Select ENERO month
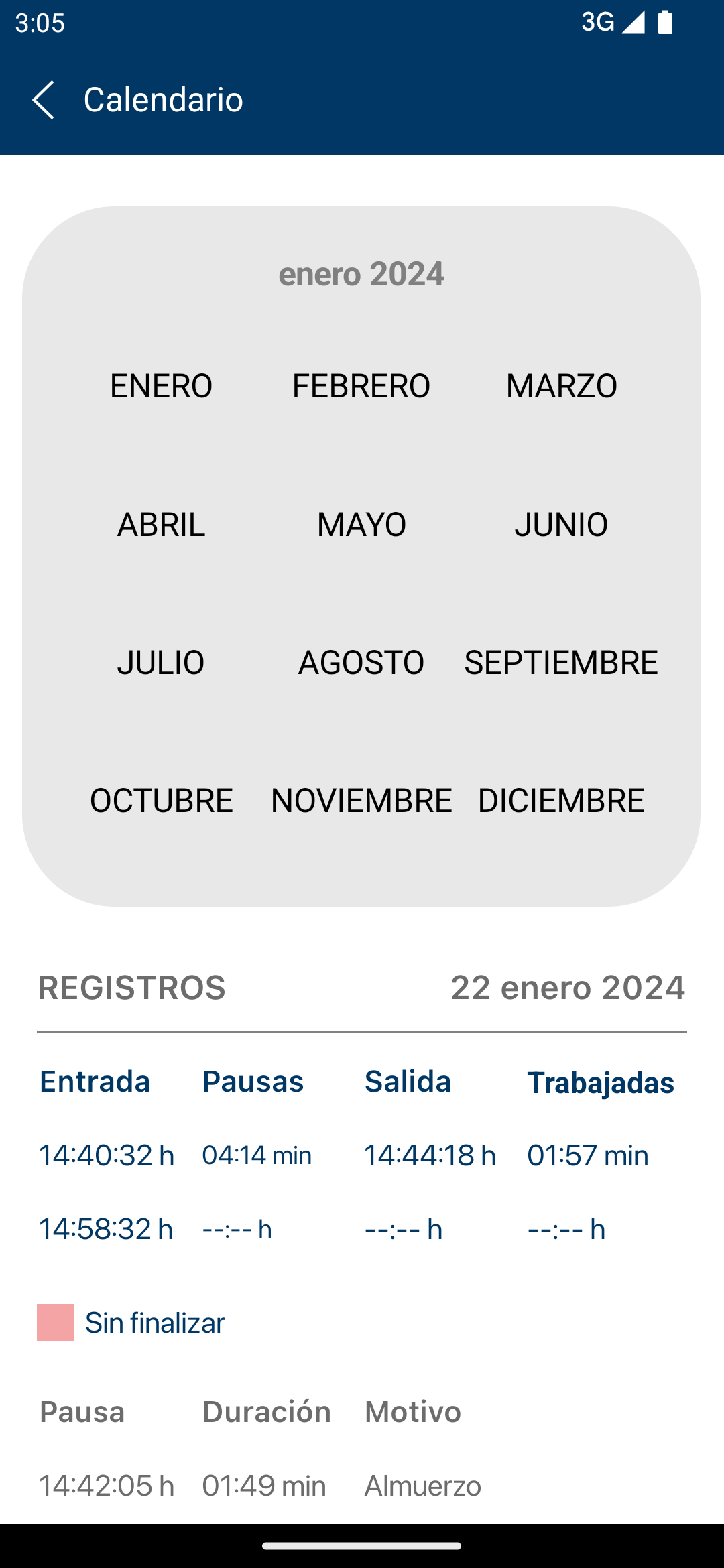This screenshot has height=1568, width=724. coord(161,386)
